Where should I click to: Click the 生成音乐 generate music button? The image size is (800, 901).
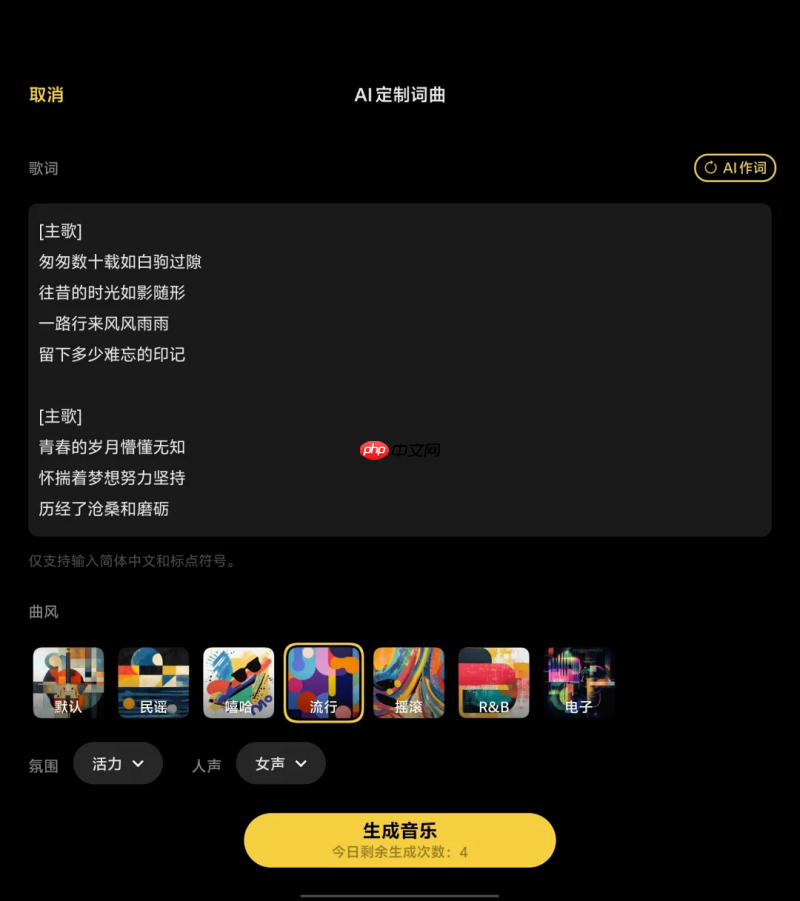coord(399,831)
